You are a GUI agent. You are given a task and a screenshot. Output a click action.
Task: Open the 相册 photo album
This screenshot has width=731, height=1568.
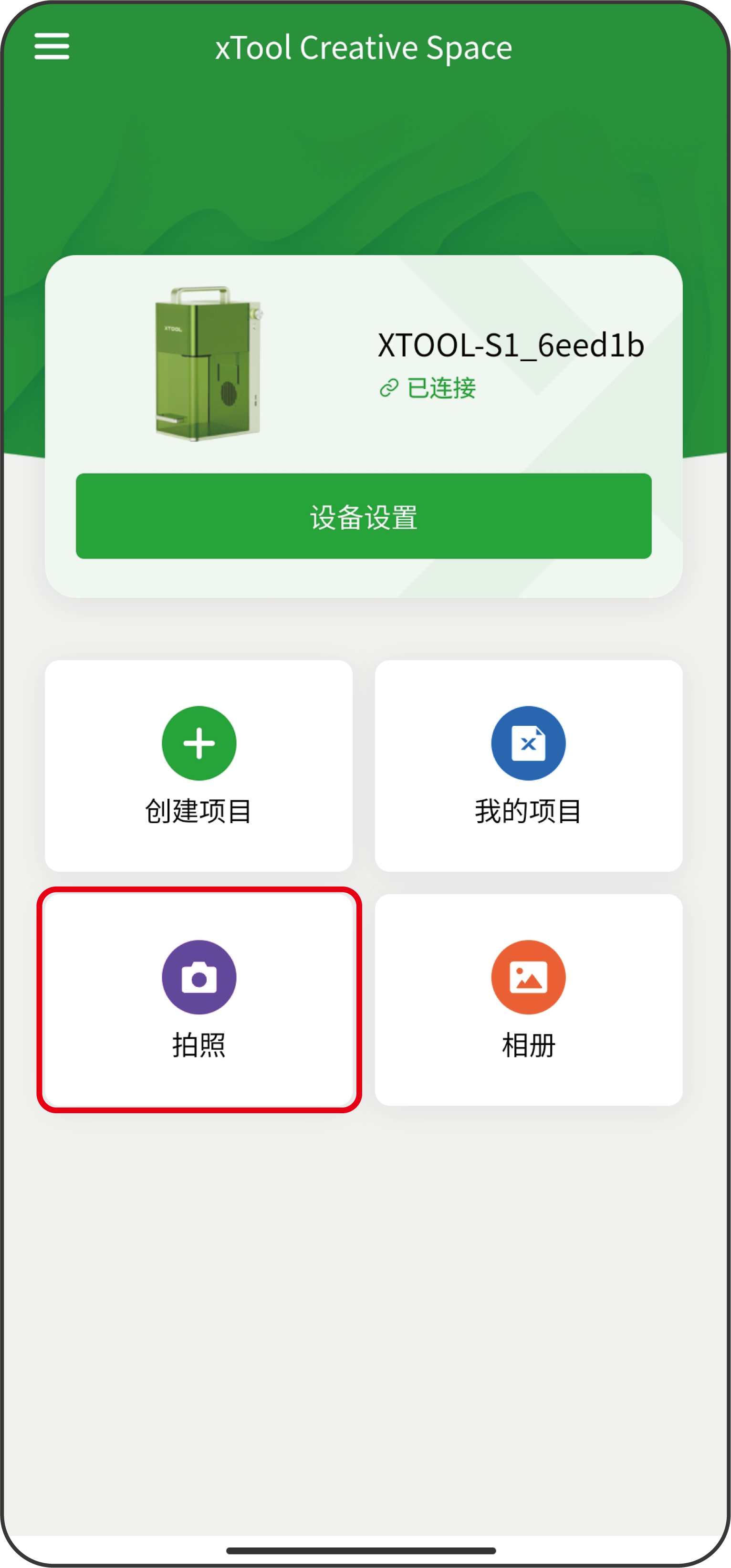[x=528, y=999]
